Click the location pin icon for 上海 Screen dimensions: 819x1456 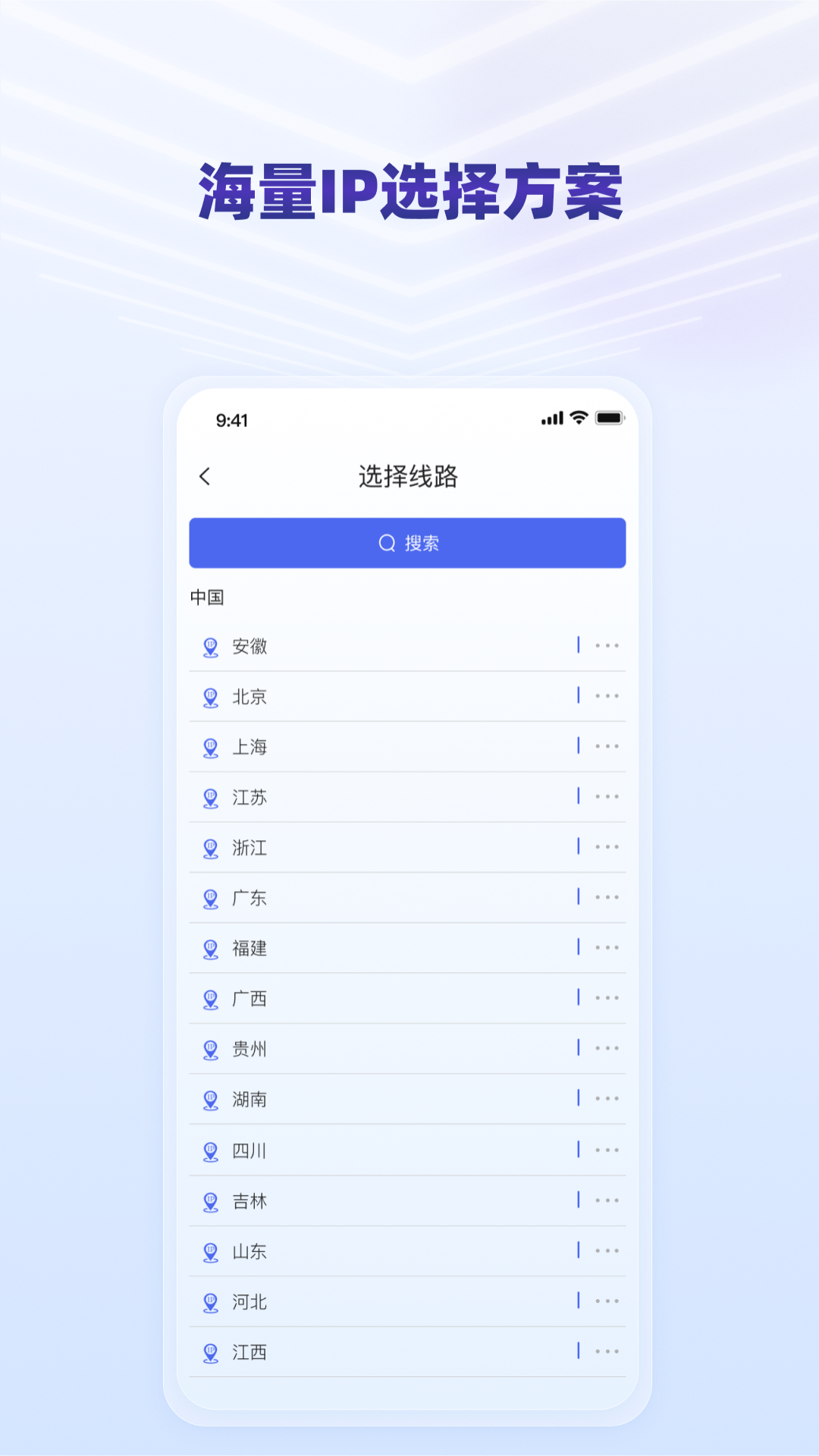[x=210, y=746]
